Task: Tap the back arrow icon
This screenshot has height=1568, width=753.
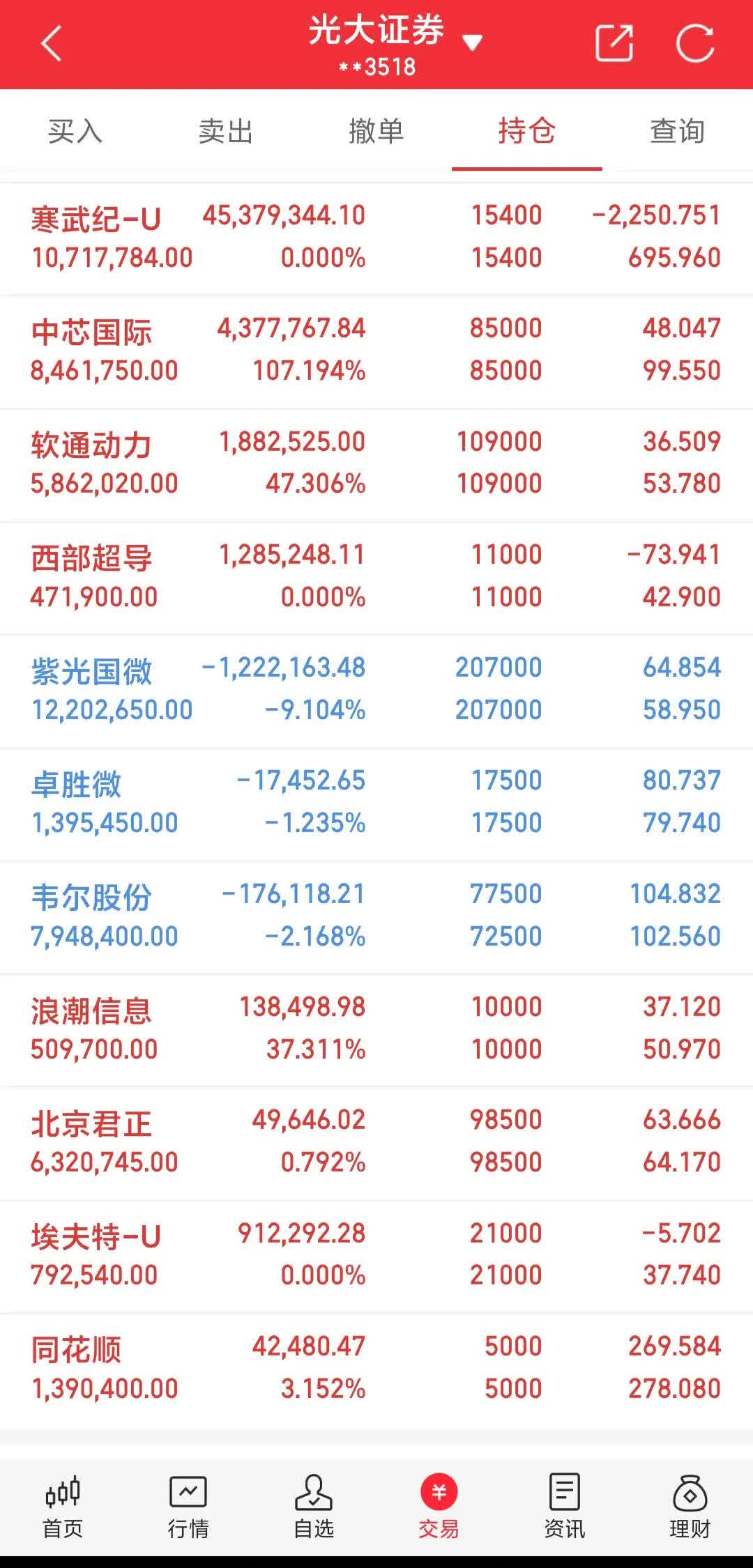Action: click(x=52, y=43)
